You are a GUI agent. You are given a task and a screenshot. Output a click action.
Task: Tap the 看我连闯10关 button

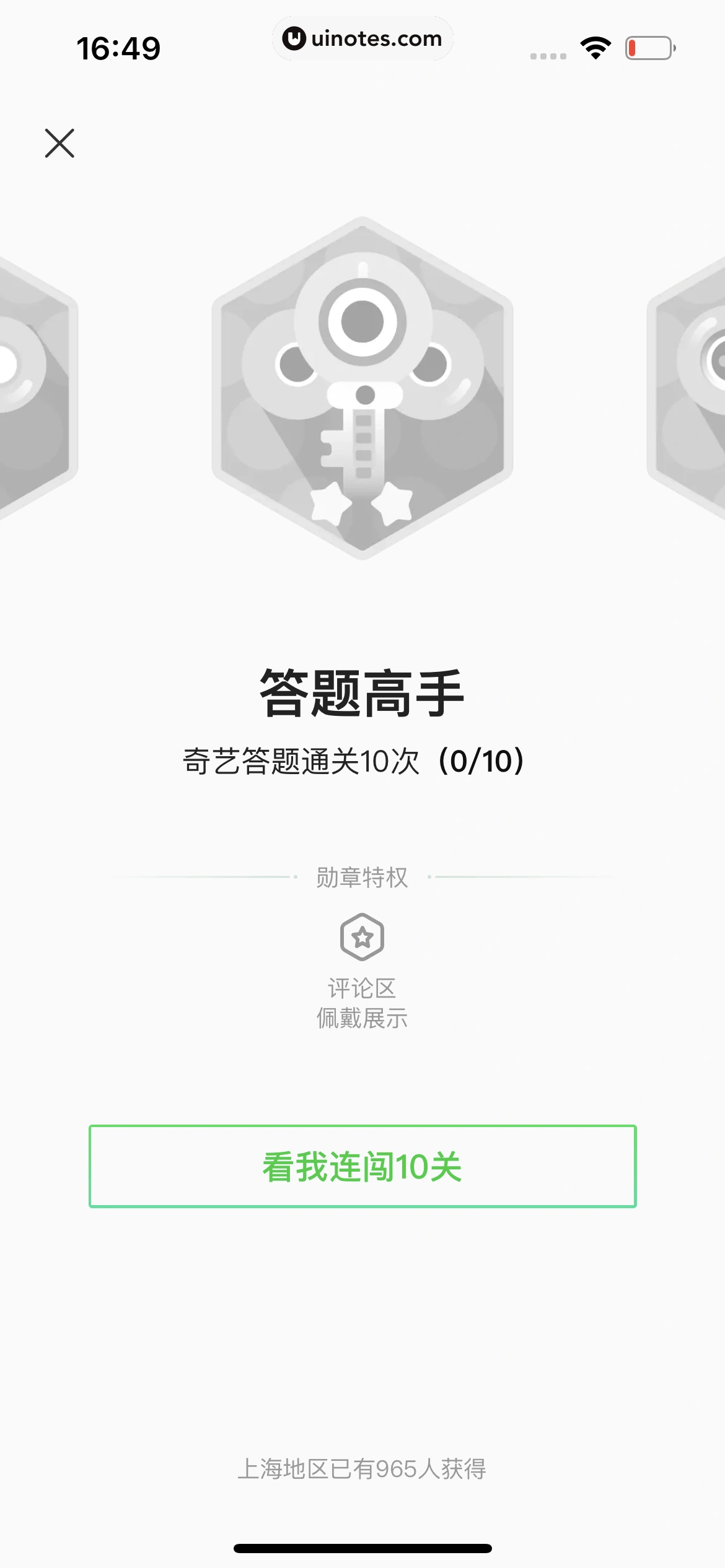(362, 1166)
